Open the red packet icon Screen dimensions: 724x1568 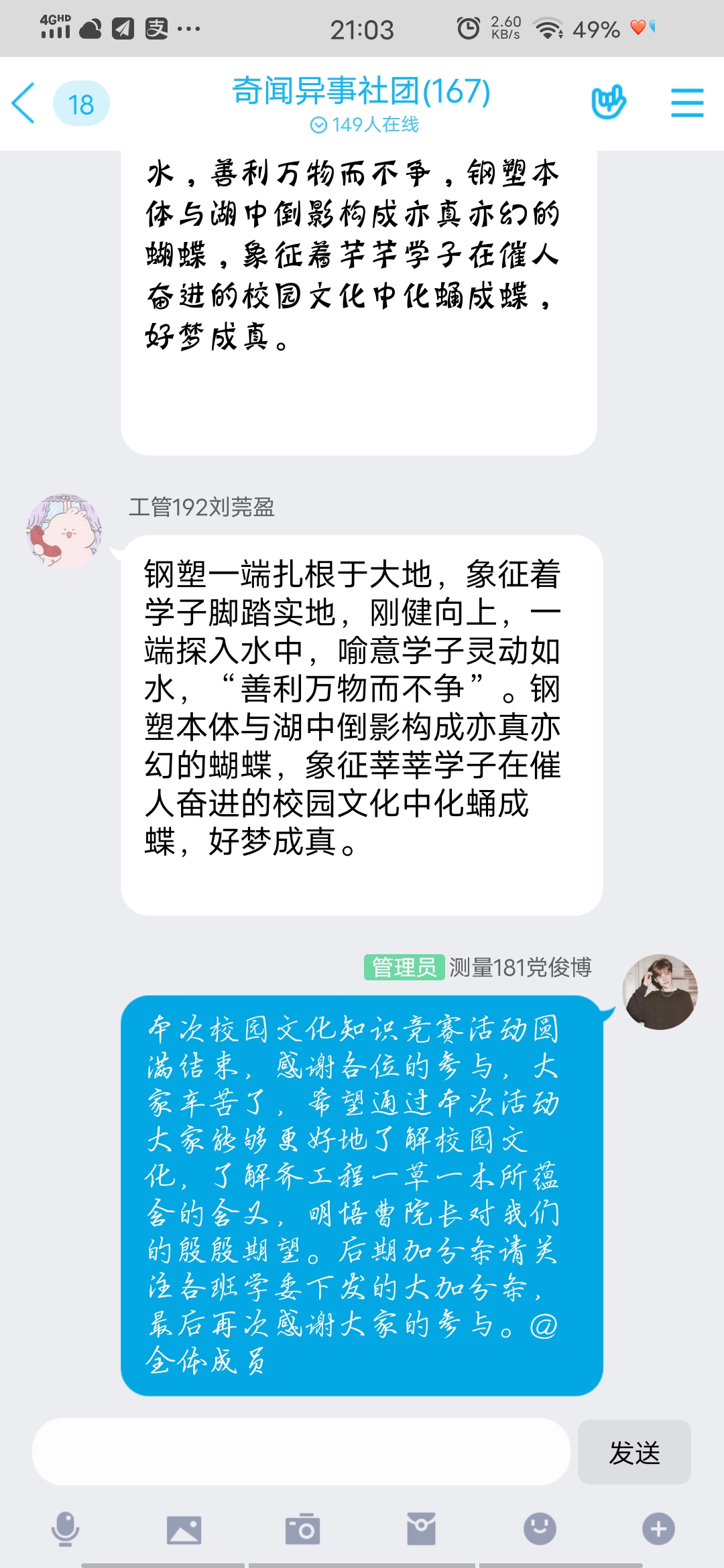pyautogui.click(x=421, y=1529)
